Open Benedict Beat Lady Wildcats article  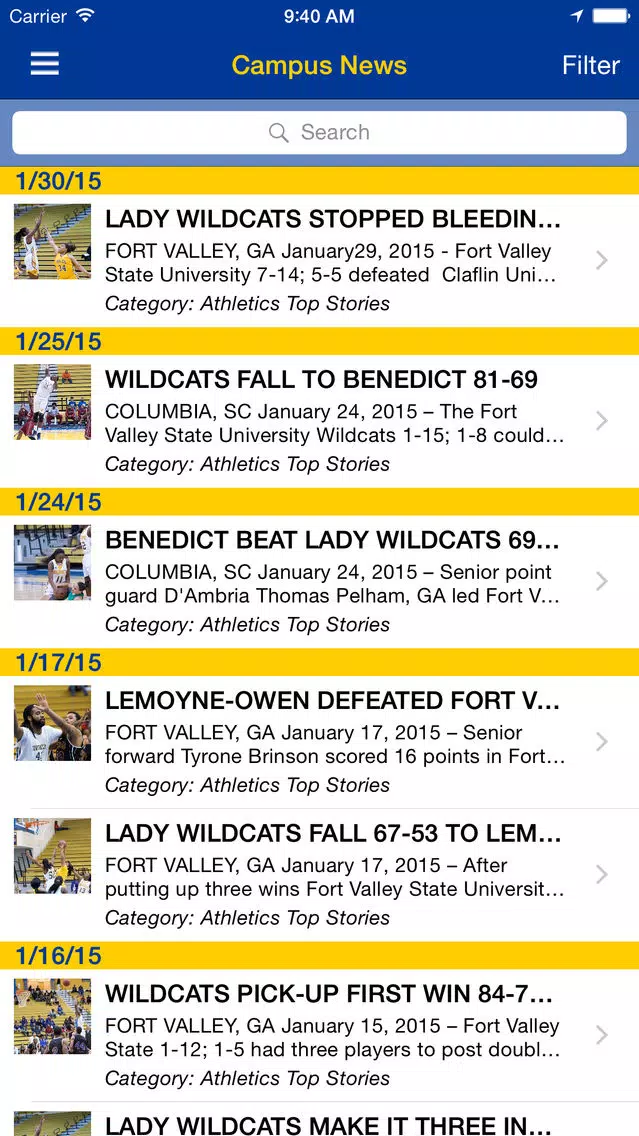point(320,582)
